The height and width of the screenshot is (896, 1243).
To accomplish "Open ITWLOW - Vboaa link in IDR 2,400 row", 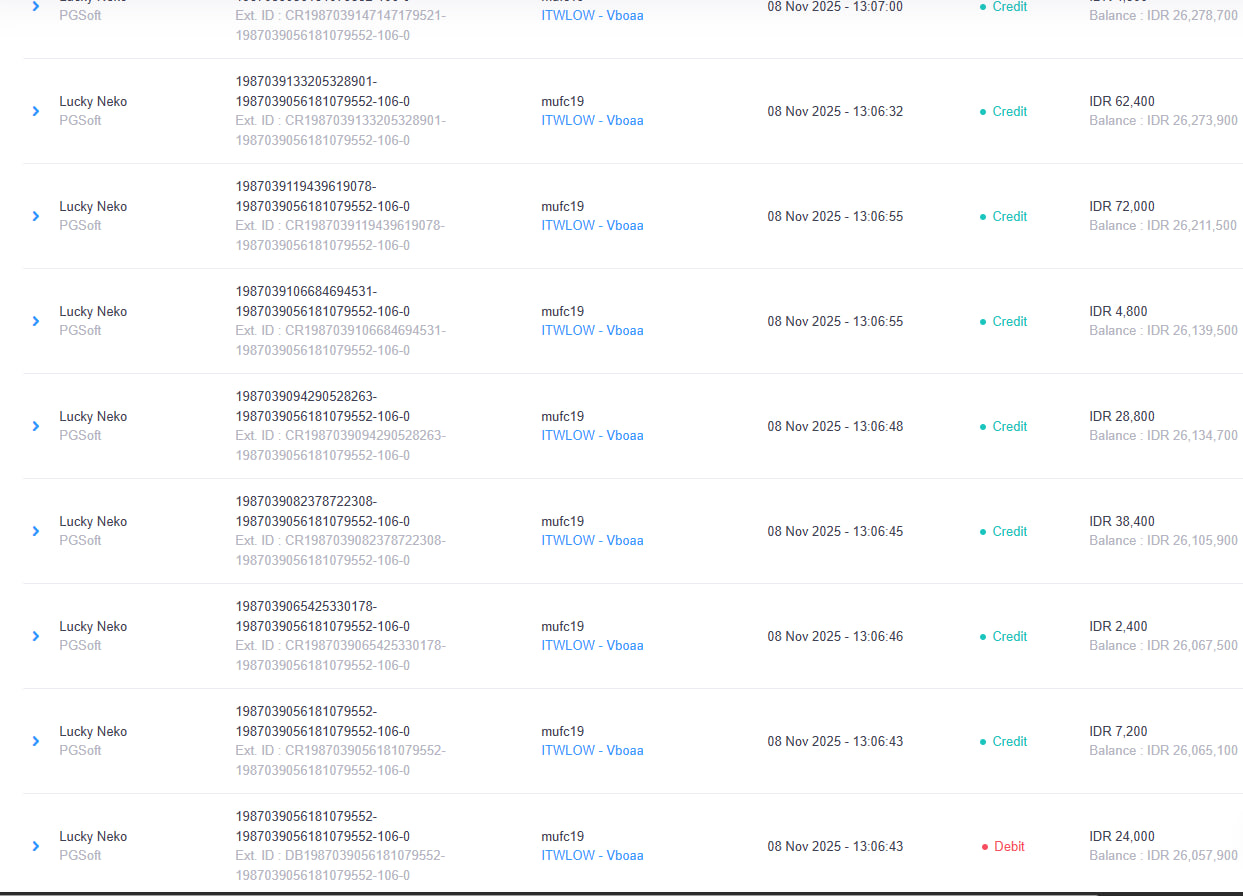I will [592, 646].
